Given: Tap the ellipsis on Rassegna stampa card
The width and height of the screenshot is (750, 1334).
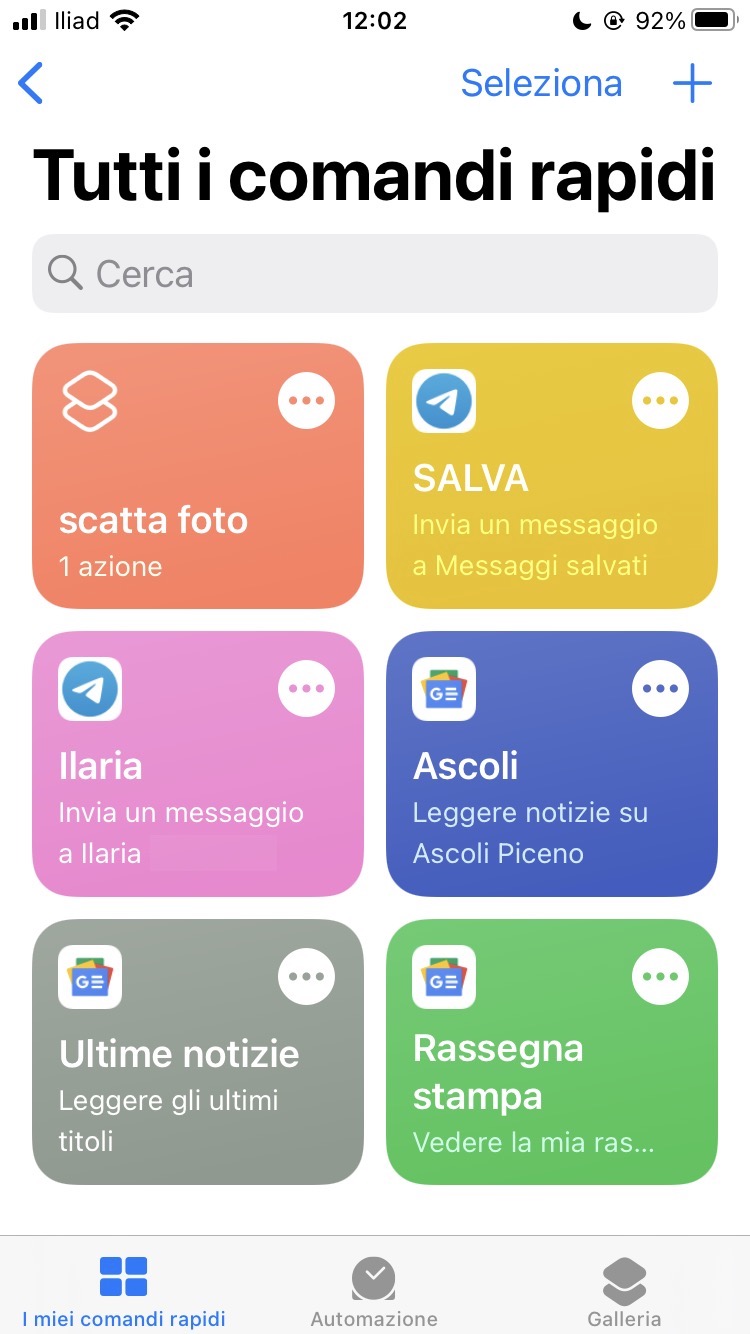Looking at the screenshot, I should [x=660, y=976].
